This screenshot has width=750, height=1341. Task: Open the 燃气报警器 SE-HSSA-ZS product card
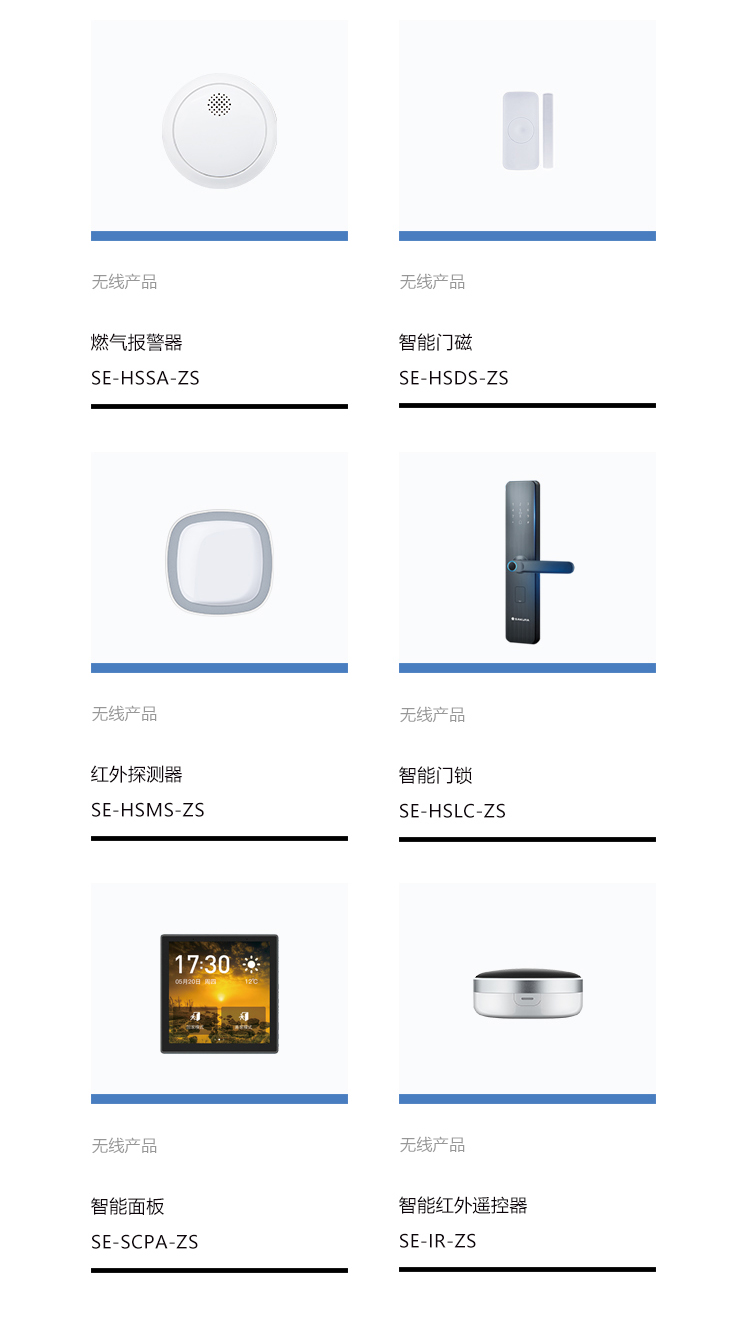point(219,214)
